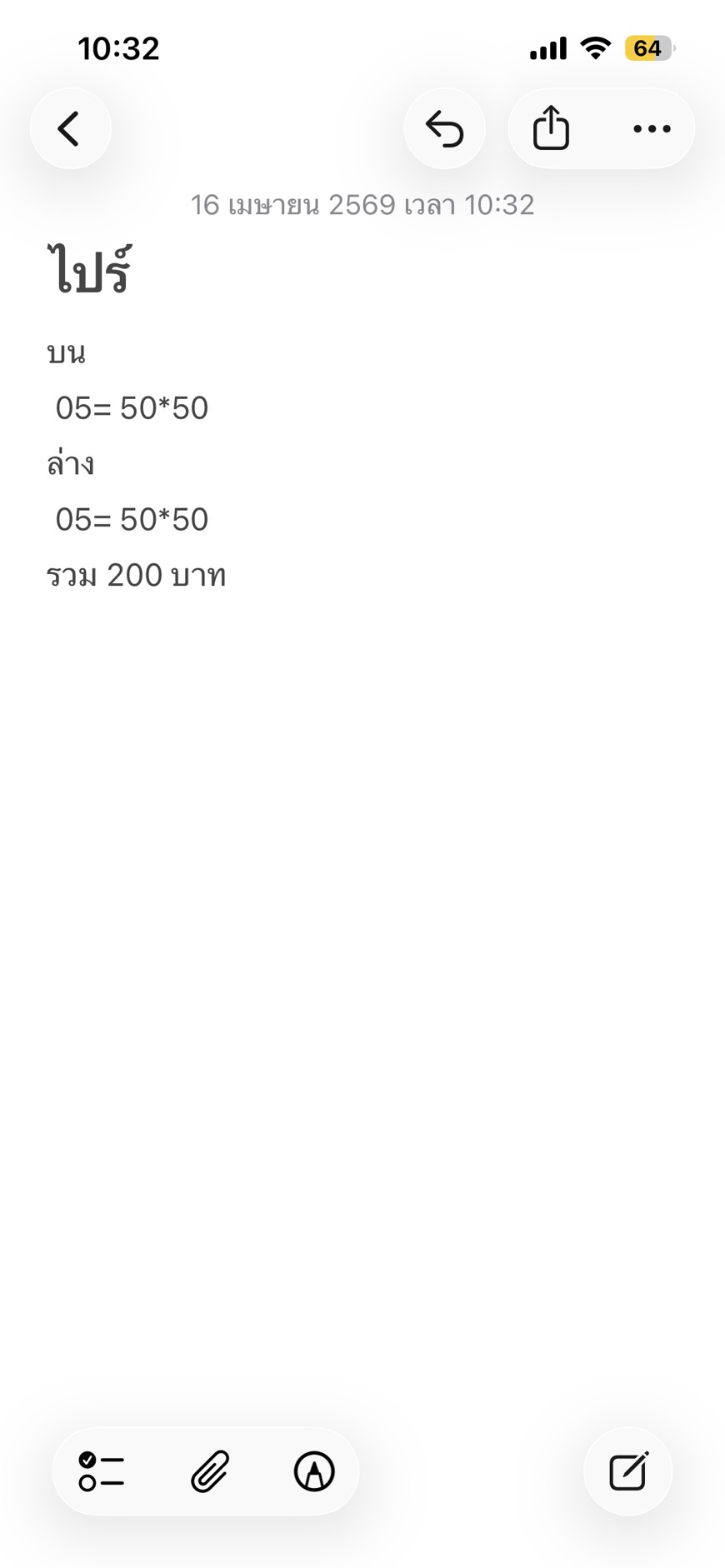Go back to the notes list

point(70,129)
